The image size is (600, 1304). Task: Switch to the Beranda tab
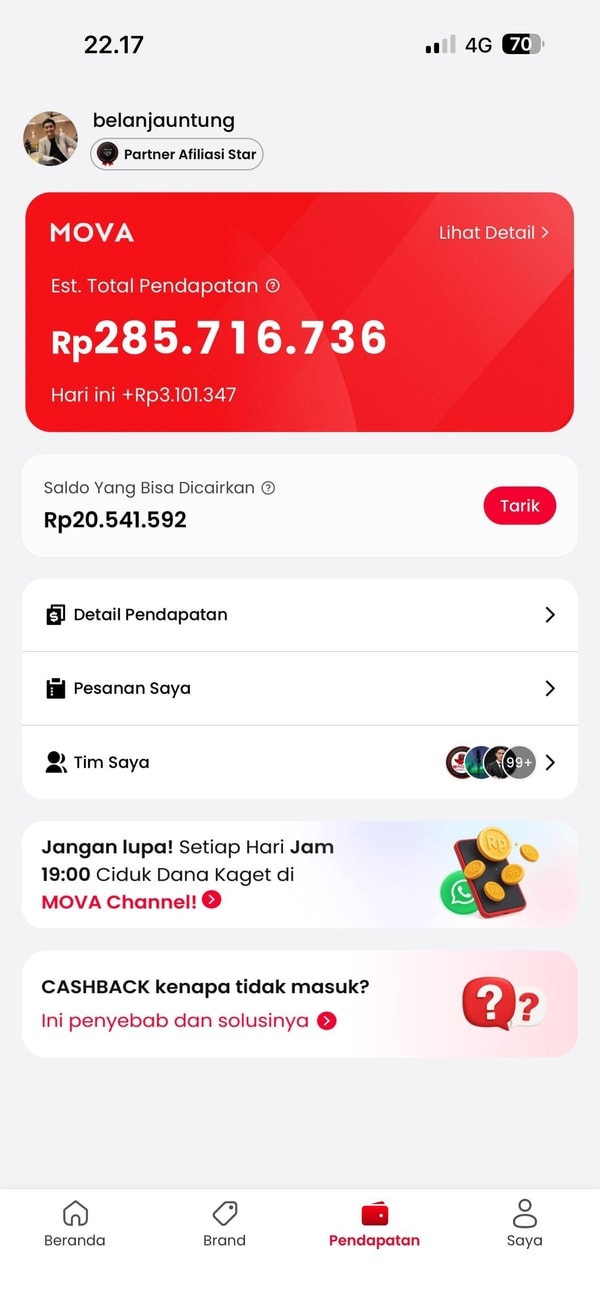tap(75, 1224)
